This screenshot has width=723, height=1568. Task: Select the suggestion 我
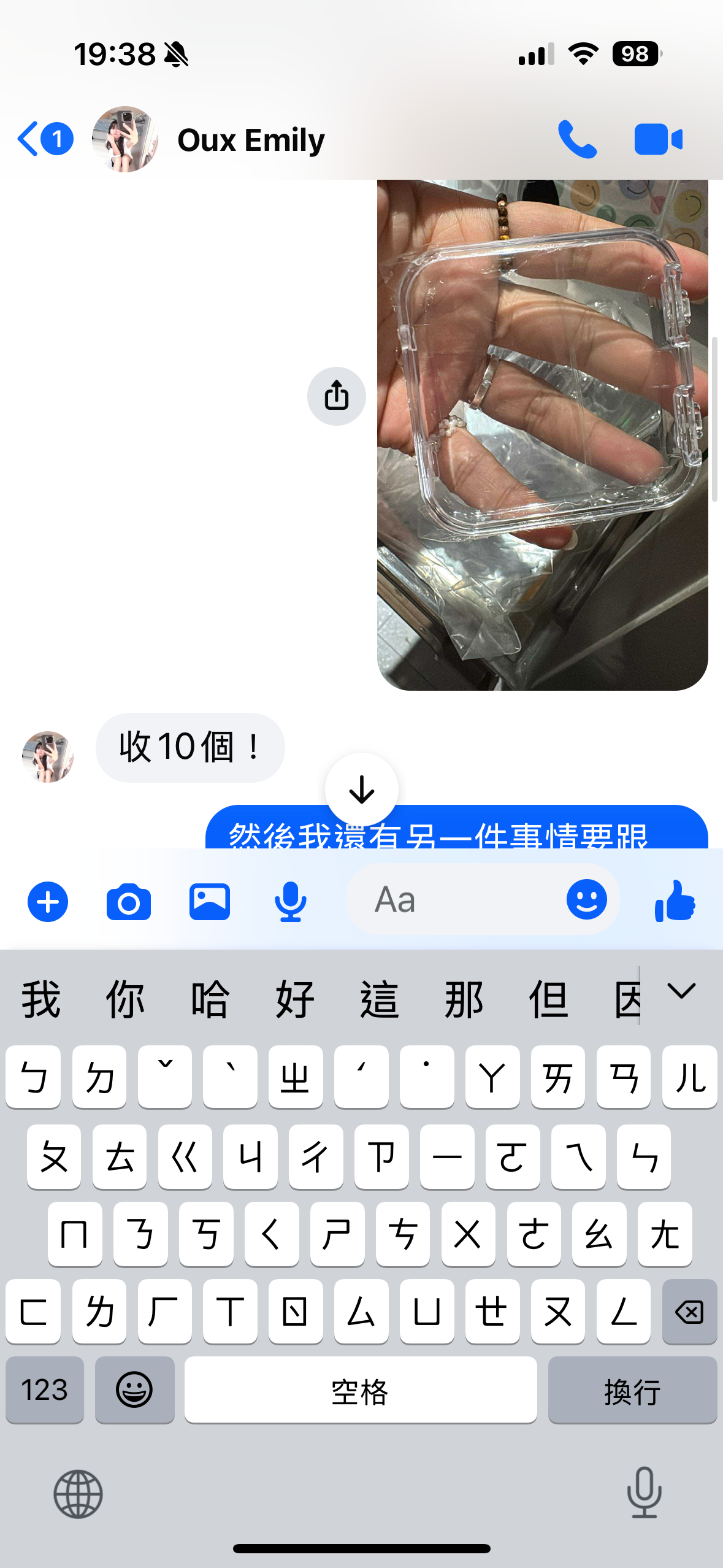tap(41, 999)
